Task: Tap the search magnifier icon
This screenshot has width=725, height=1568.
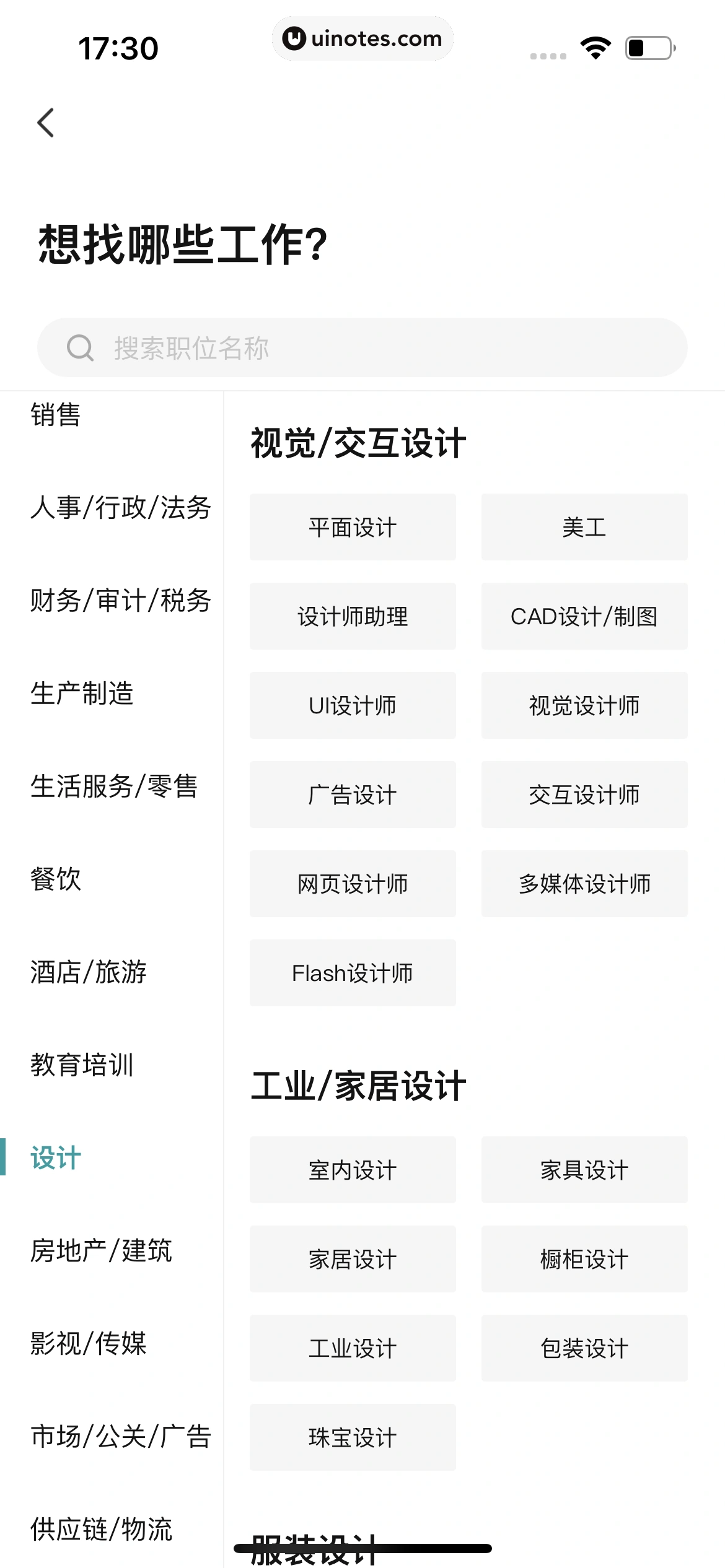Action: [x=81, y=348]
